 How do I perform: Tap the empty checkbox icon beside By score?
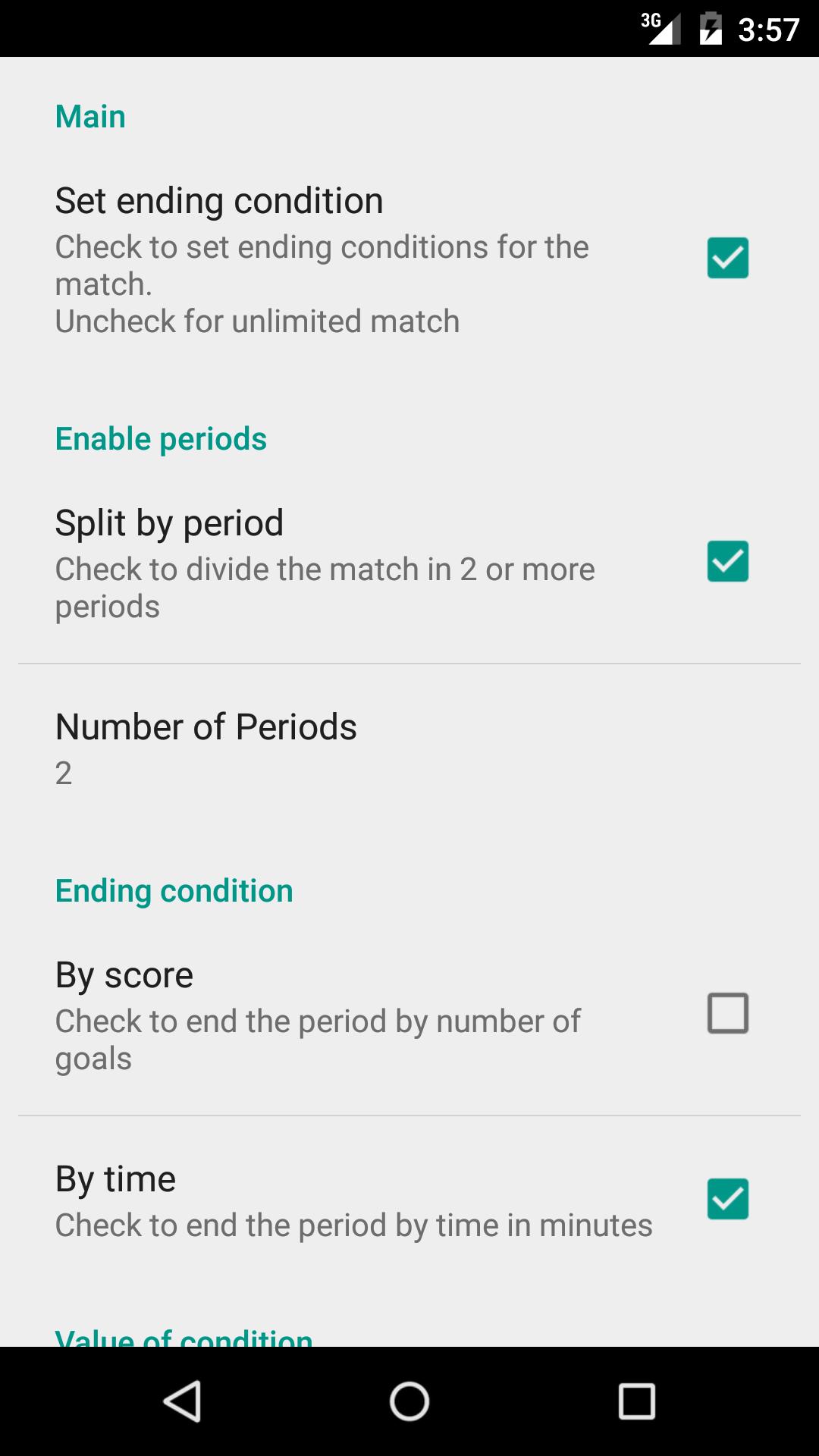[x=727, y=1013]
